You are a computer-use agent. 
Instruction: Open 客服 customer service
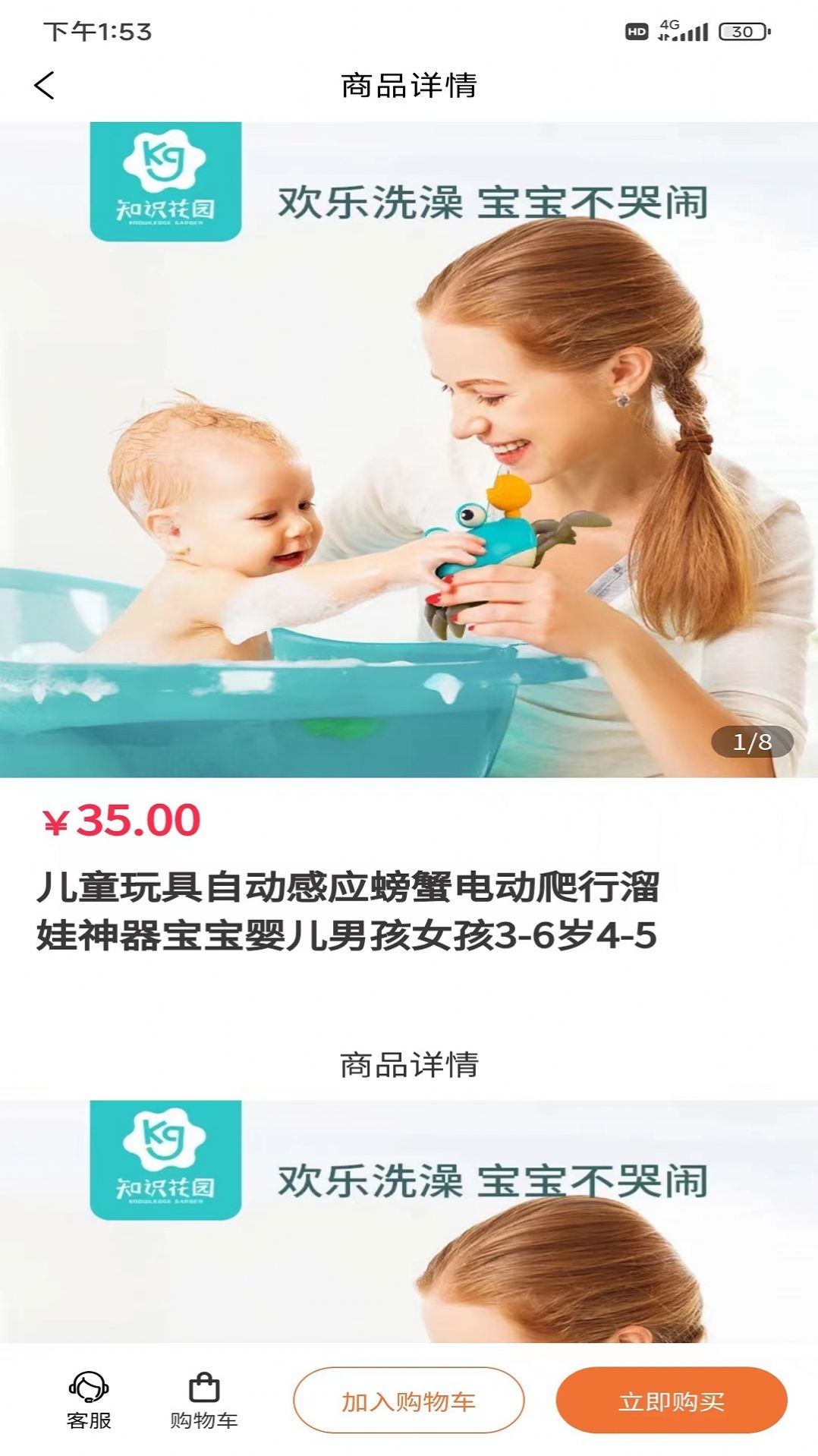coord(89,1399)
